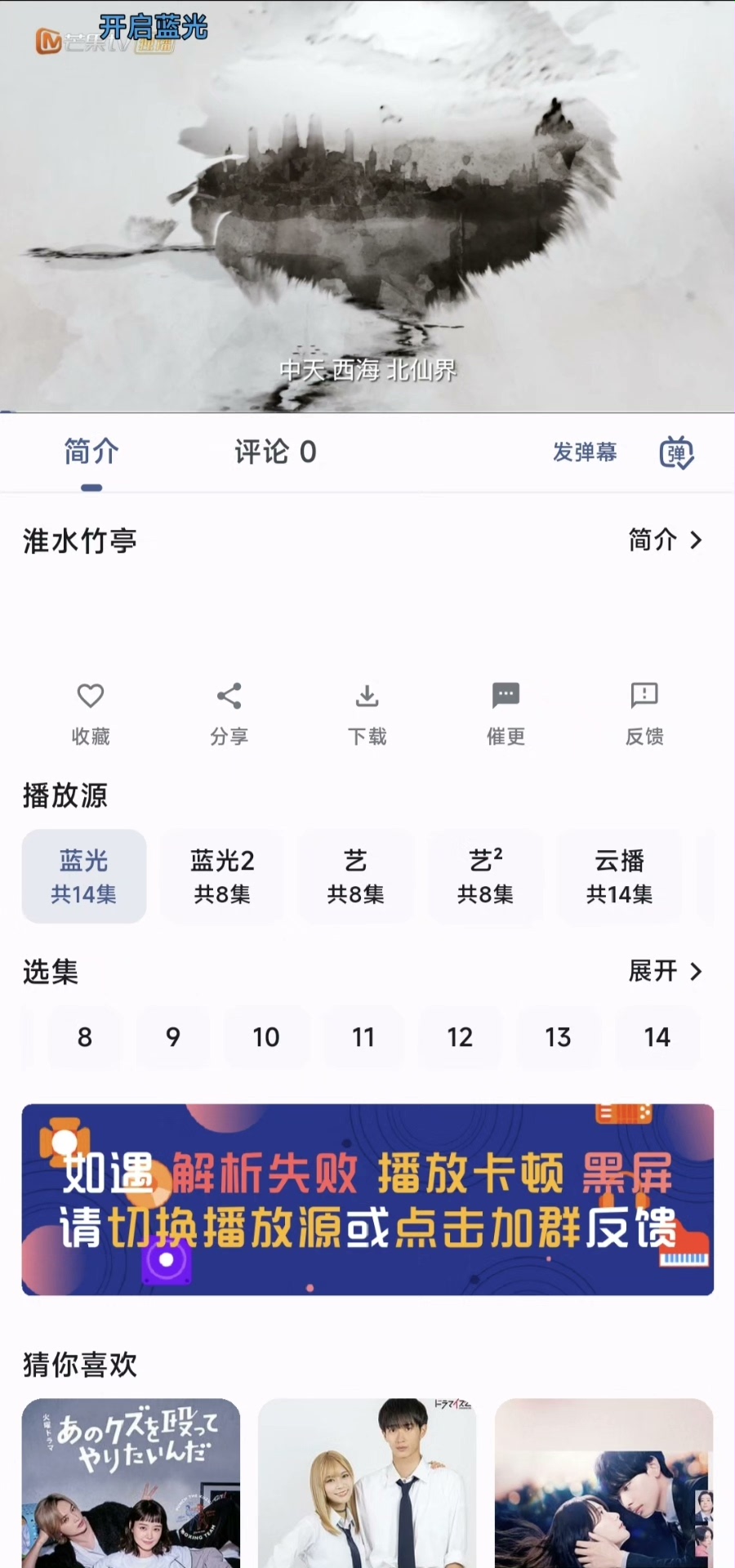Open the 解析失败 feedback group banner
This screenshot has height=1568, width=735.
pos(367,1199)
